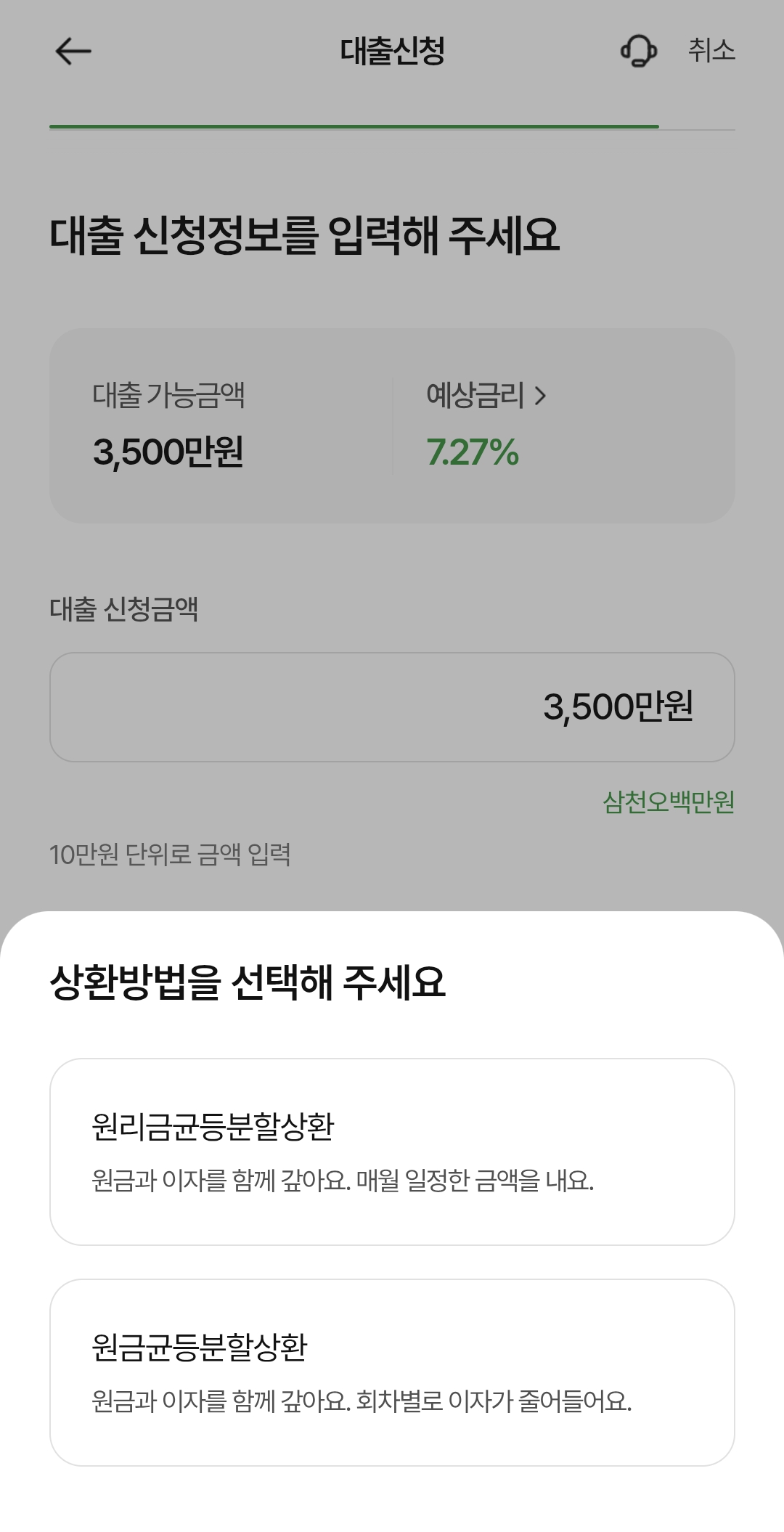Select 원리금균등분할상환 repayment method

click(x=392, y=1152)
